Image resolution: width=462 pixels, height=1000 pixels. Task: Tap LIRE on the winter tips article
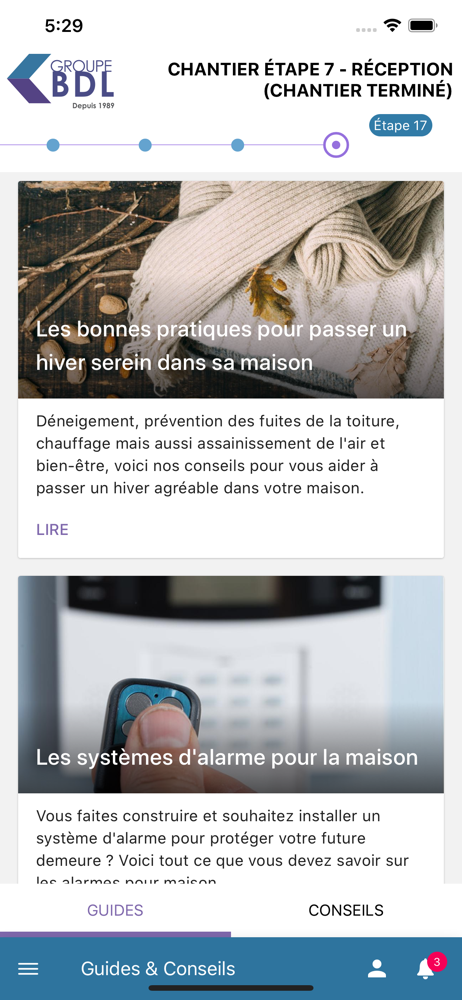52,529
